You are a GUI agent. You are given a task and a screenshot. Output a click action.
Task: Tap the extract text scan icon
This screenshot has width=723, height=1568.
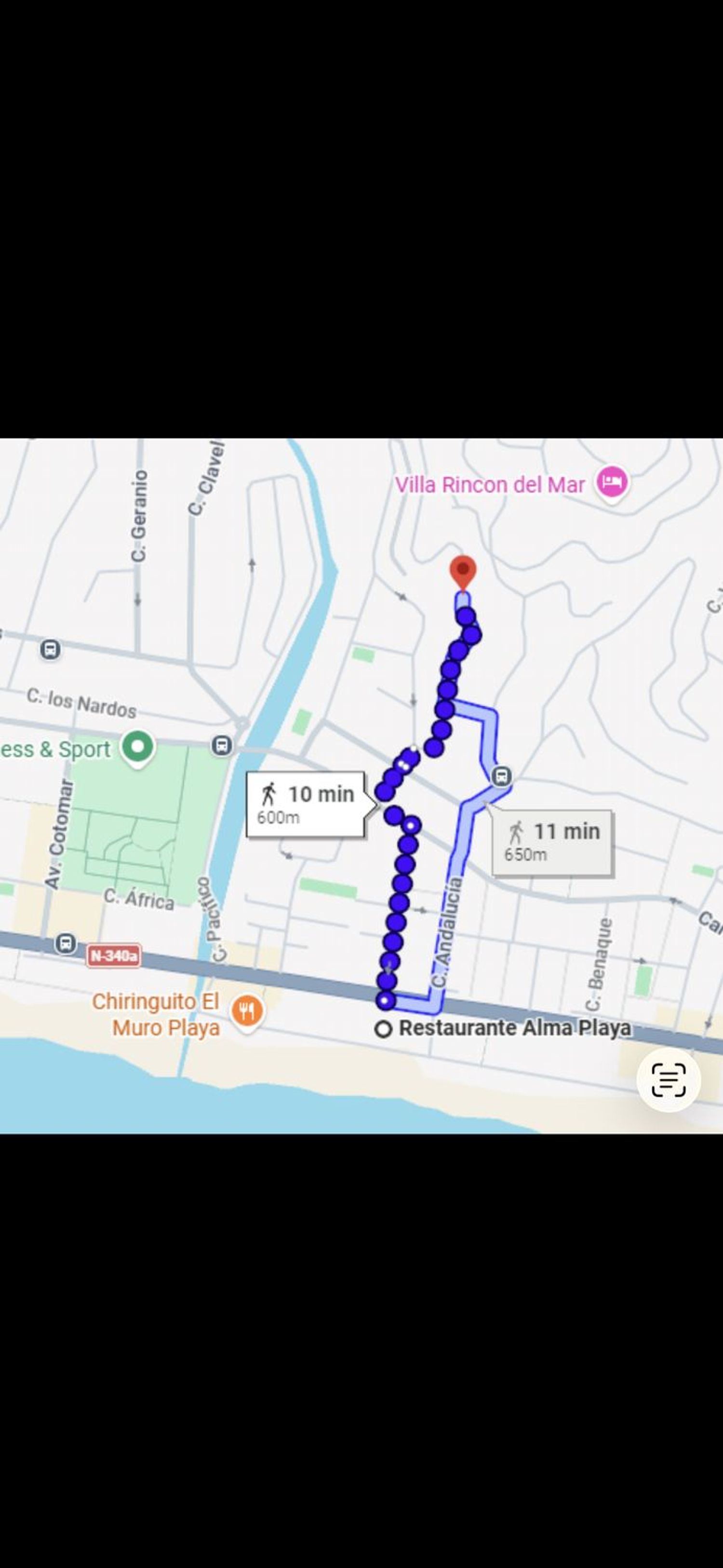668,1080
